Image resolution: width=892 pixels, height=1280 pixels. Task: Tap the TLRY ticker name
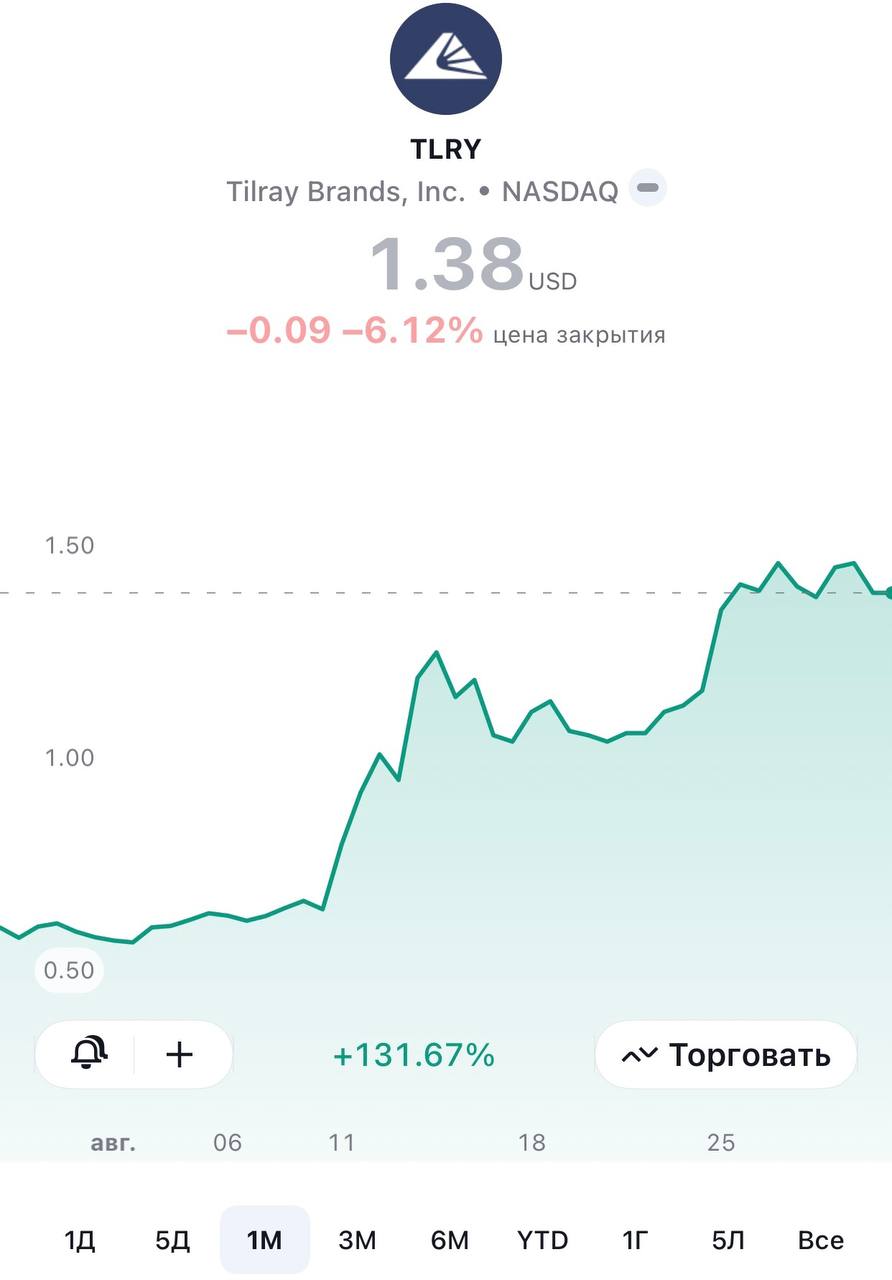446,148
